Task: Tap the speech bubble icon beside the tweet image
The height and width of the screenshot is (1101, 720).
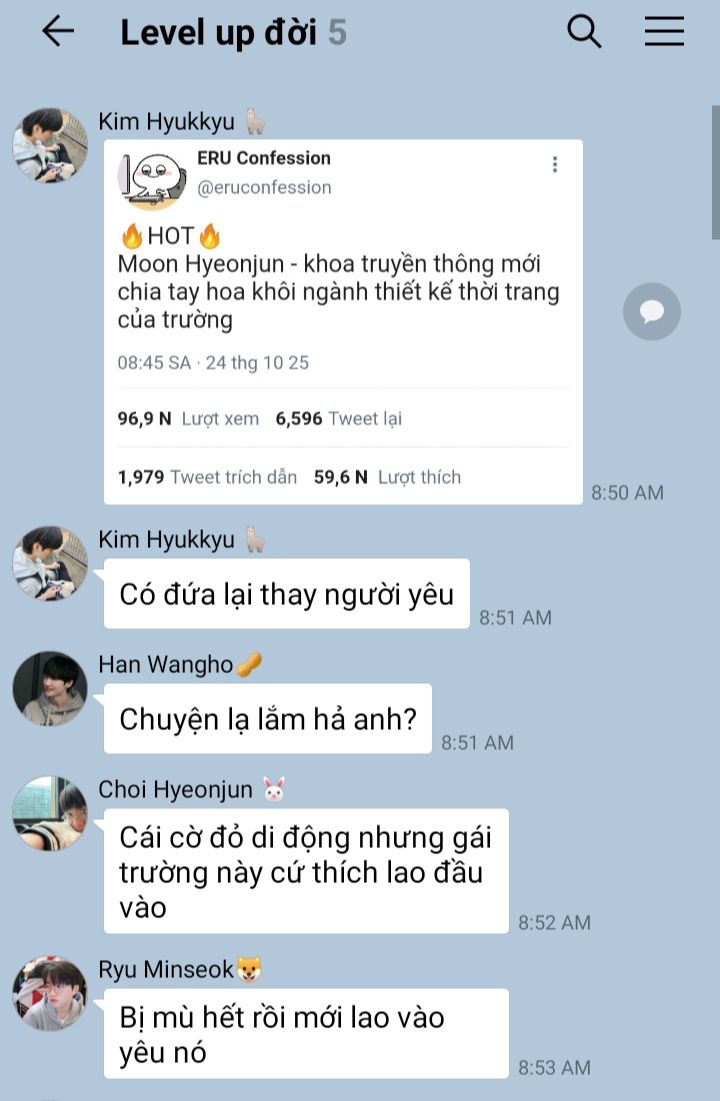Action: tap(652, 312)
